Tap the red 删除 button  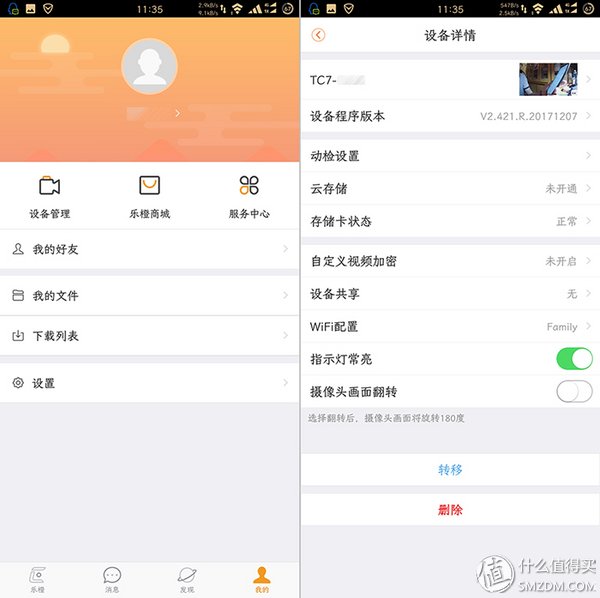click(450, 510)
